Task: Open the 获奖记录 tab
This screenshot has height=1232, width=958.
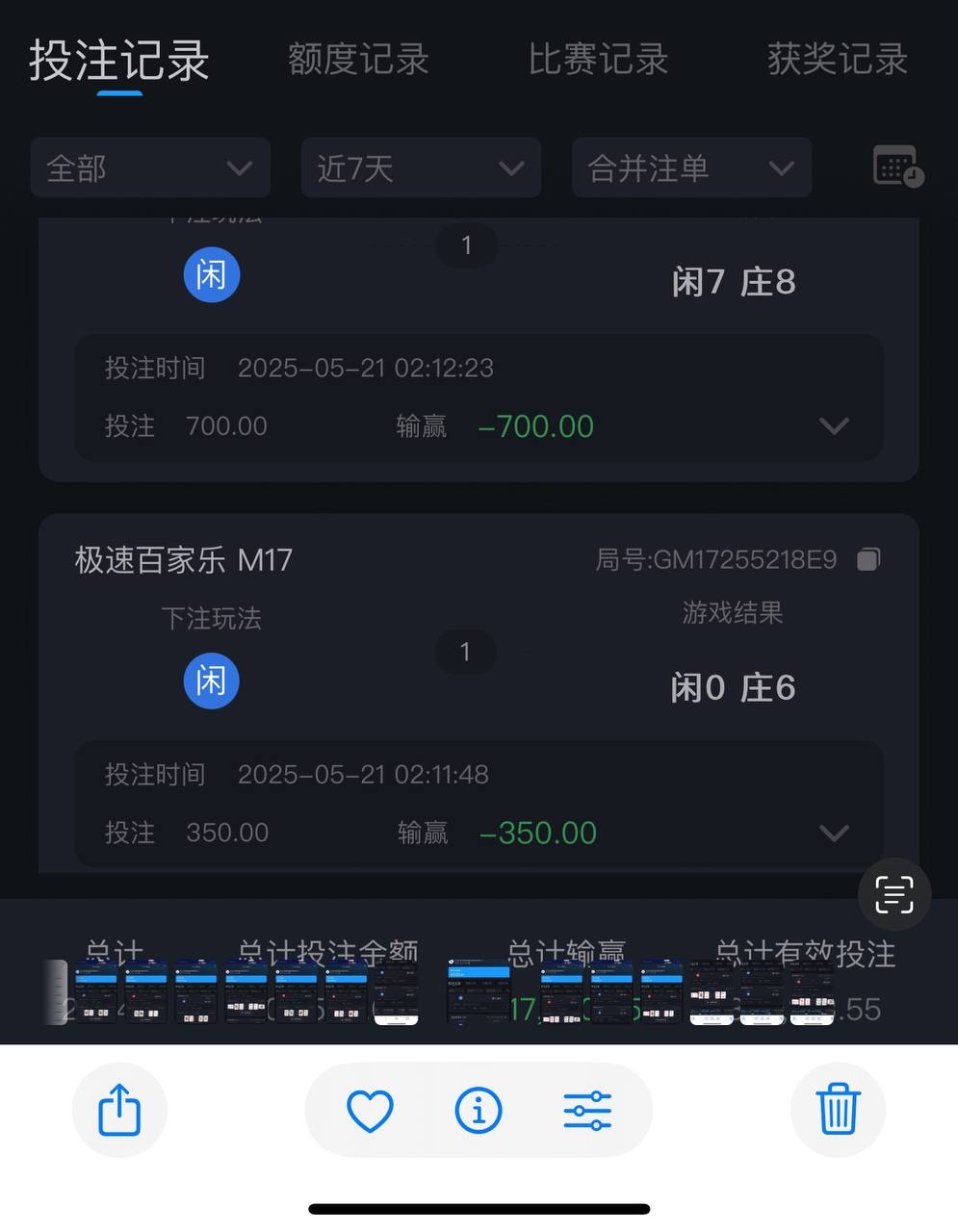Action: [836, 60]
